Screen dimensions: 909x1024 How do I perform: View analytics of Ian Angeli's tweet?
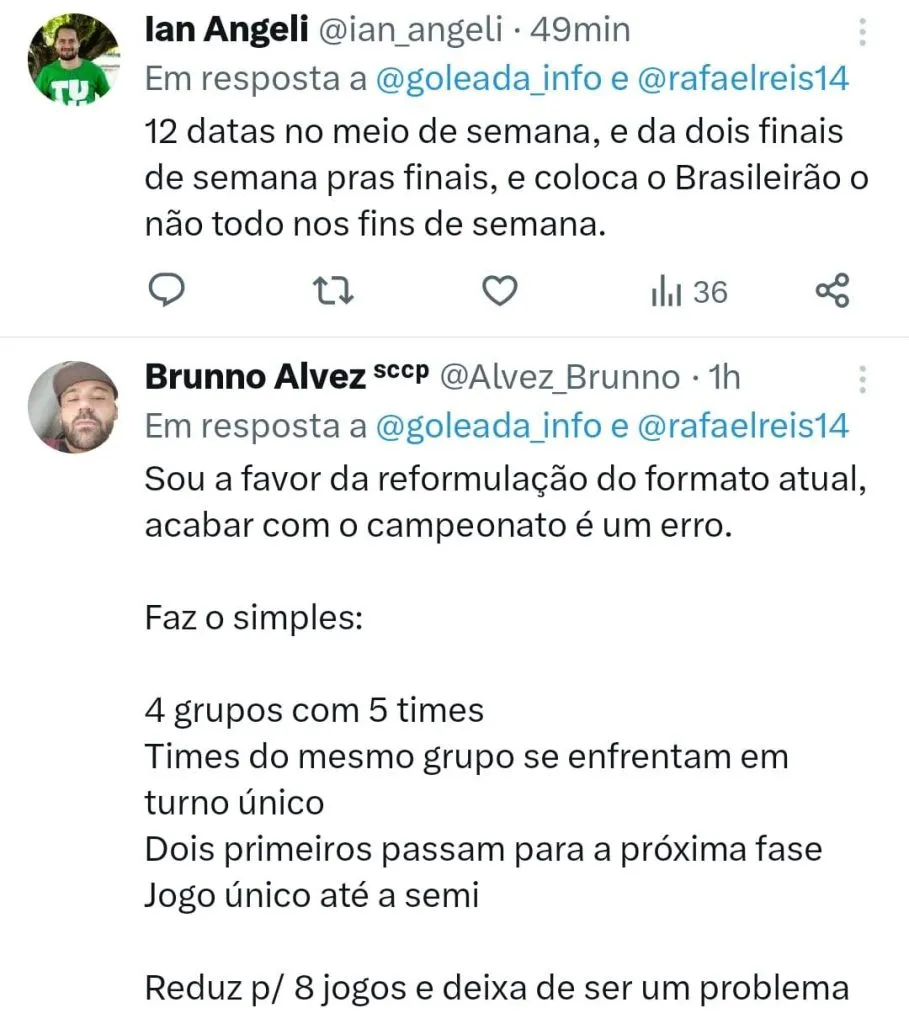point(689,292)
